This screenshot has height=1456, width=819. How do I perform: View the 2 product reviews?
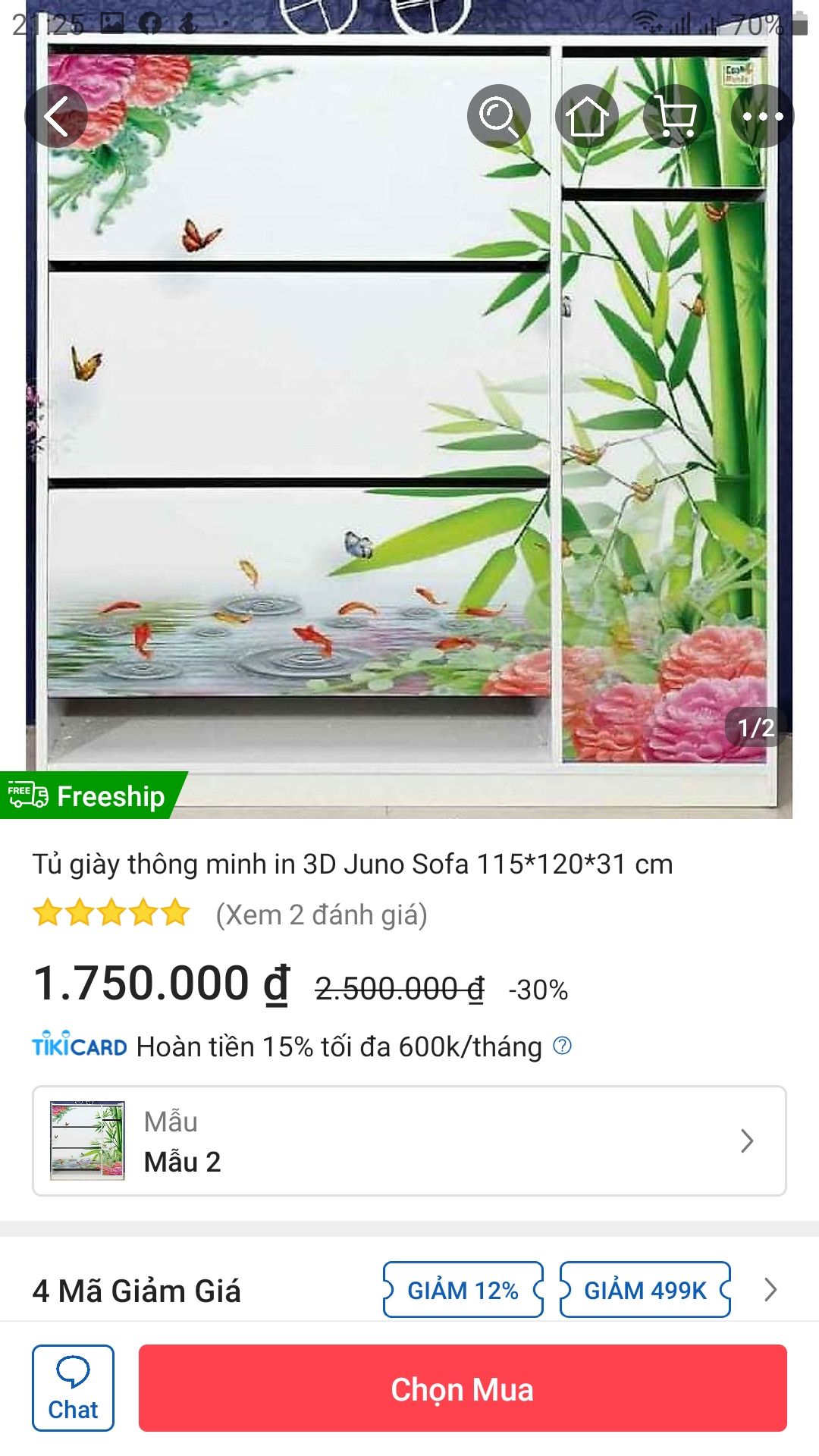tap(322, 915)
